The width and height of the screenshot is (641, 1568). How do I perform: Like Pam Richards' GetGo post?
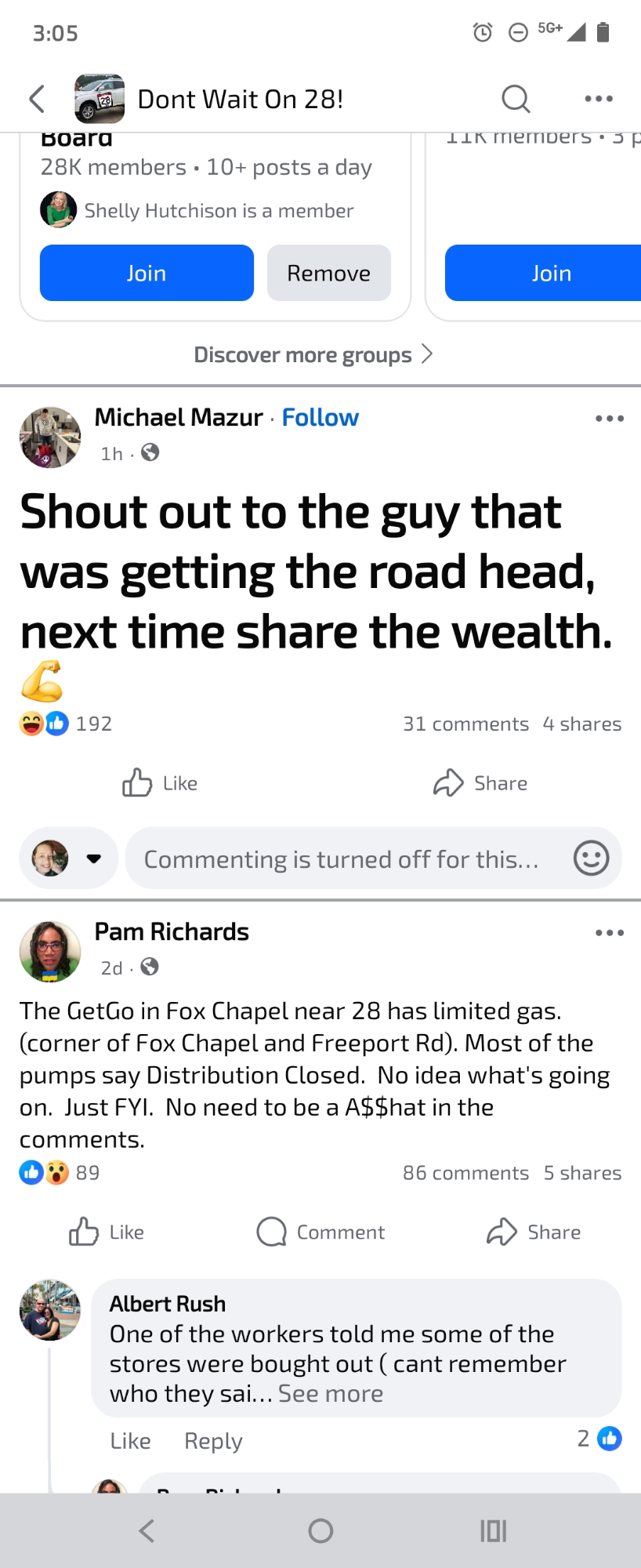click(x=107, y=1232)
